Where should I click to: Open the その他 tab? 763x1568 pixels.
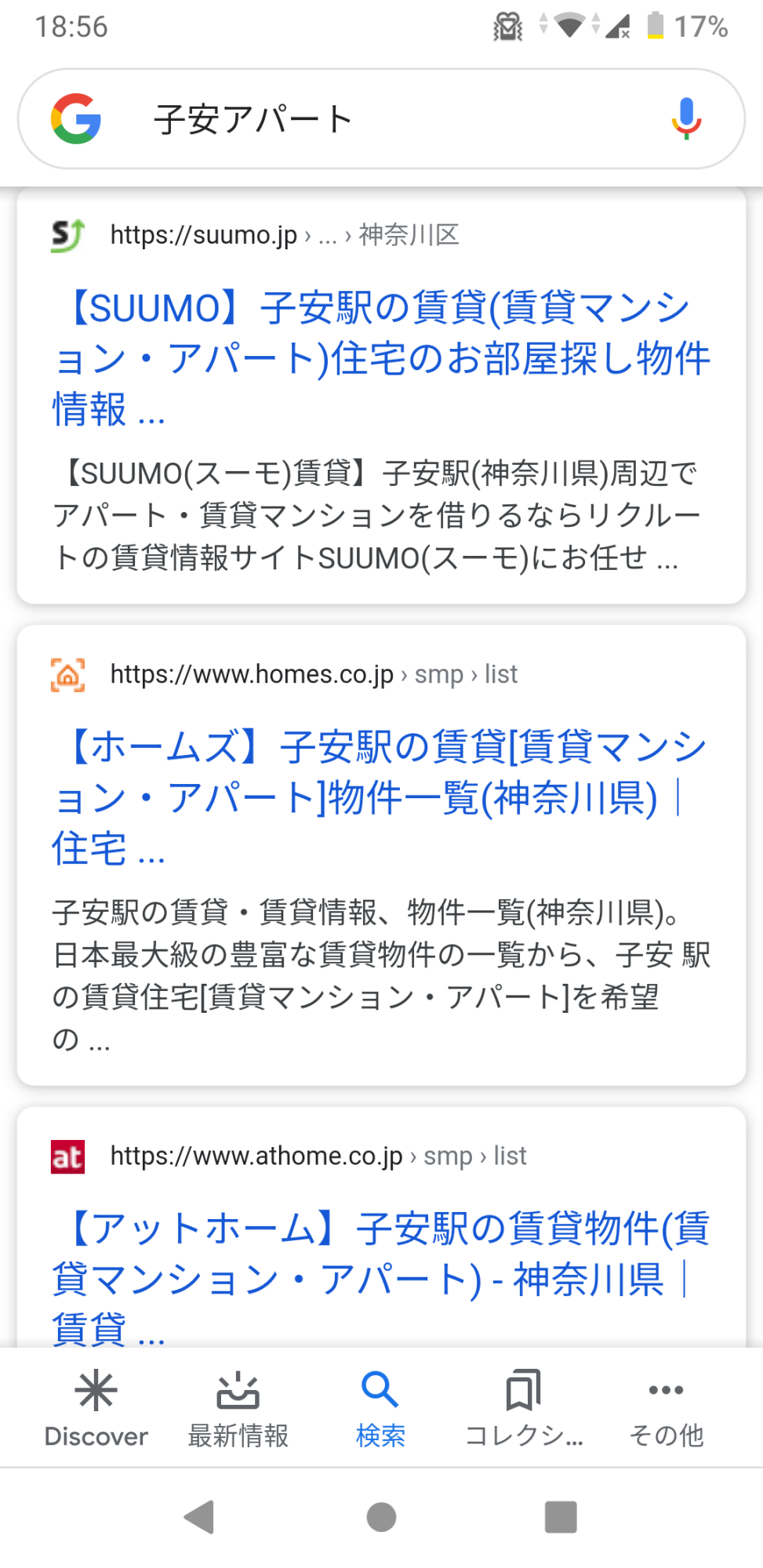coord(666,1408)
